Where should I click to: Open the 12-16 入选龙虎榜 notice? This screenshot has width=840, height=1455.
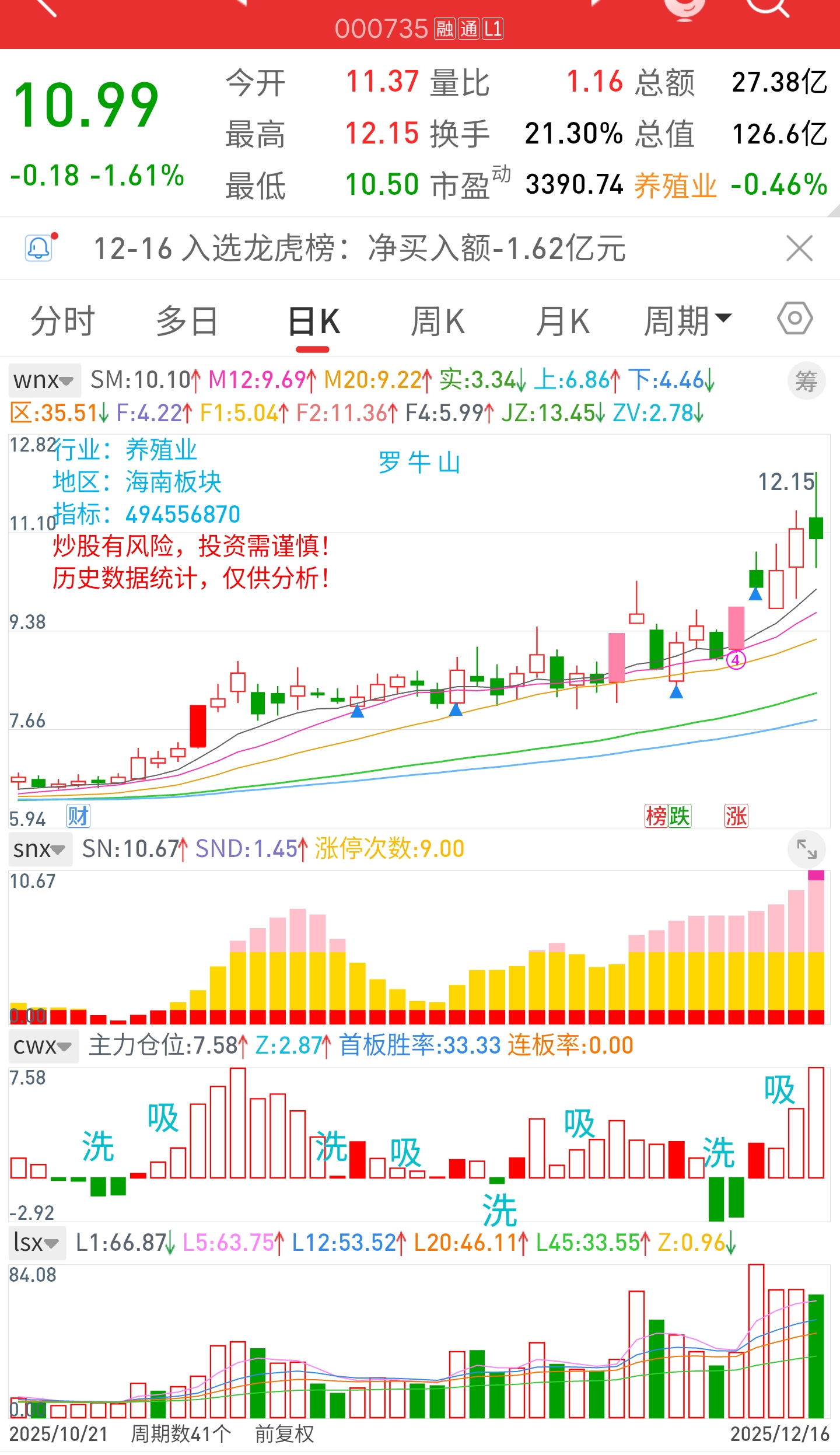[359, 249]
